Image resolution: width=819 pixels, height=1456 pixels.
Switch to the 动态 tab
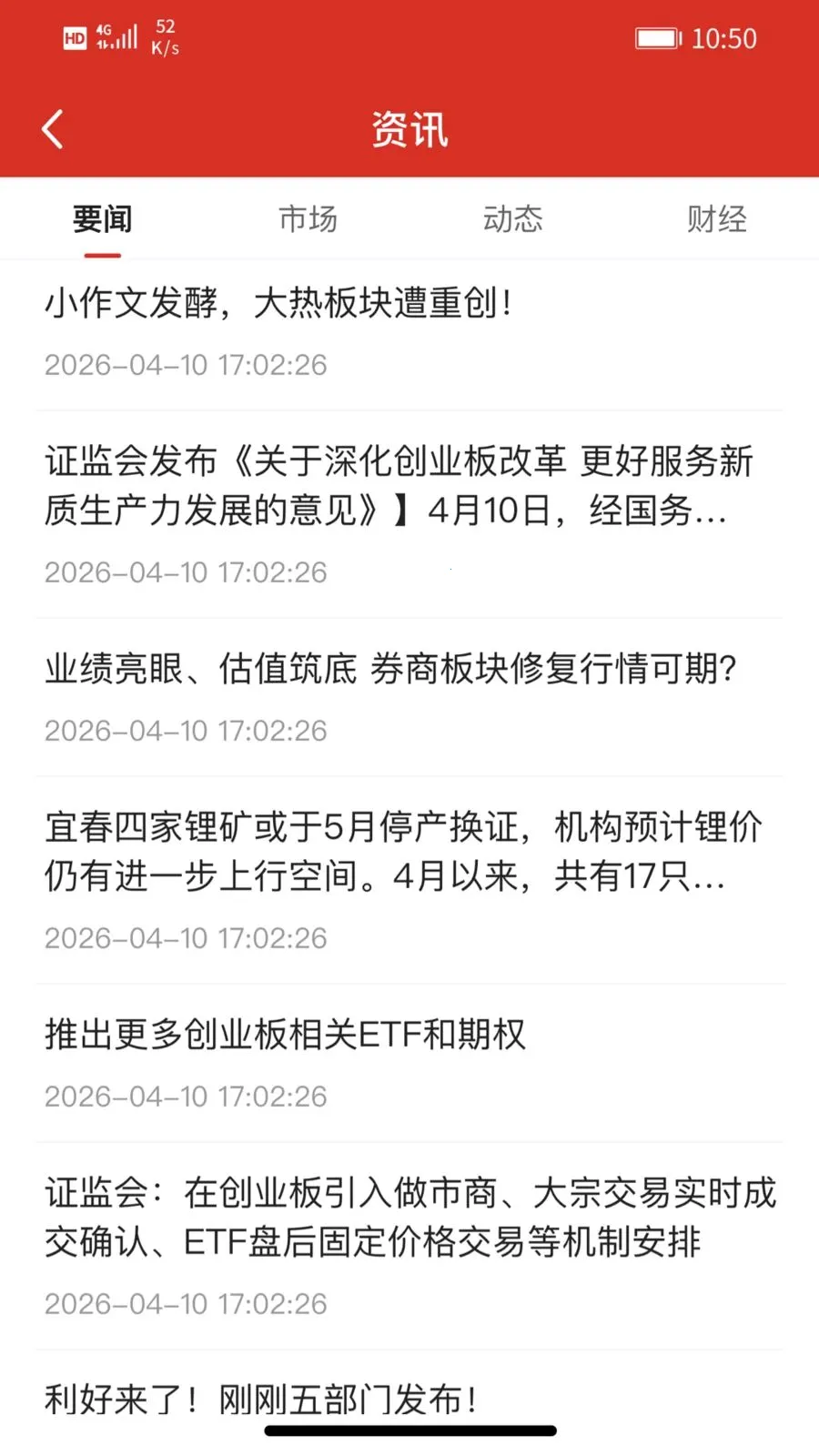[512, 219]
